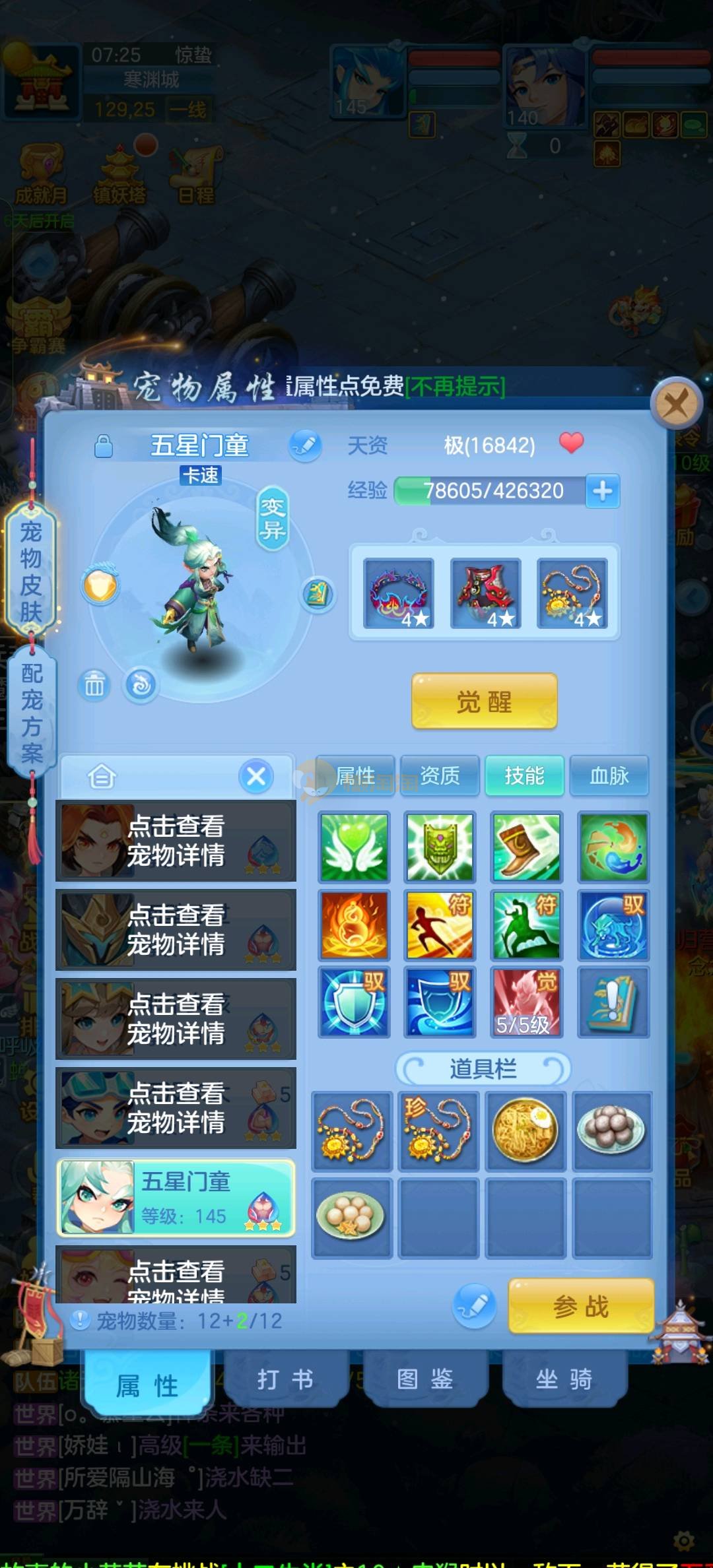Viewport: 713px width, 1568px height.
Task: Tap the trash icon to release pet
Action: (x=94, y=685)
